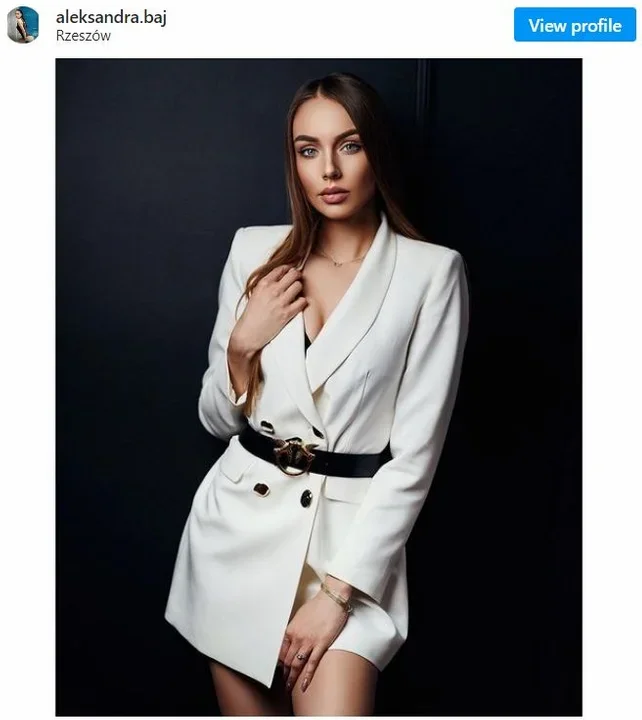
Task: Tap the View profile button
Action: tap(574, 25)
